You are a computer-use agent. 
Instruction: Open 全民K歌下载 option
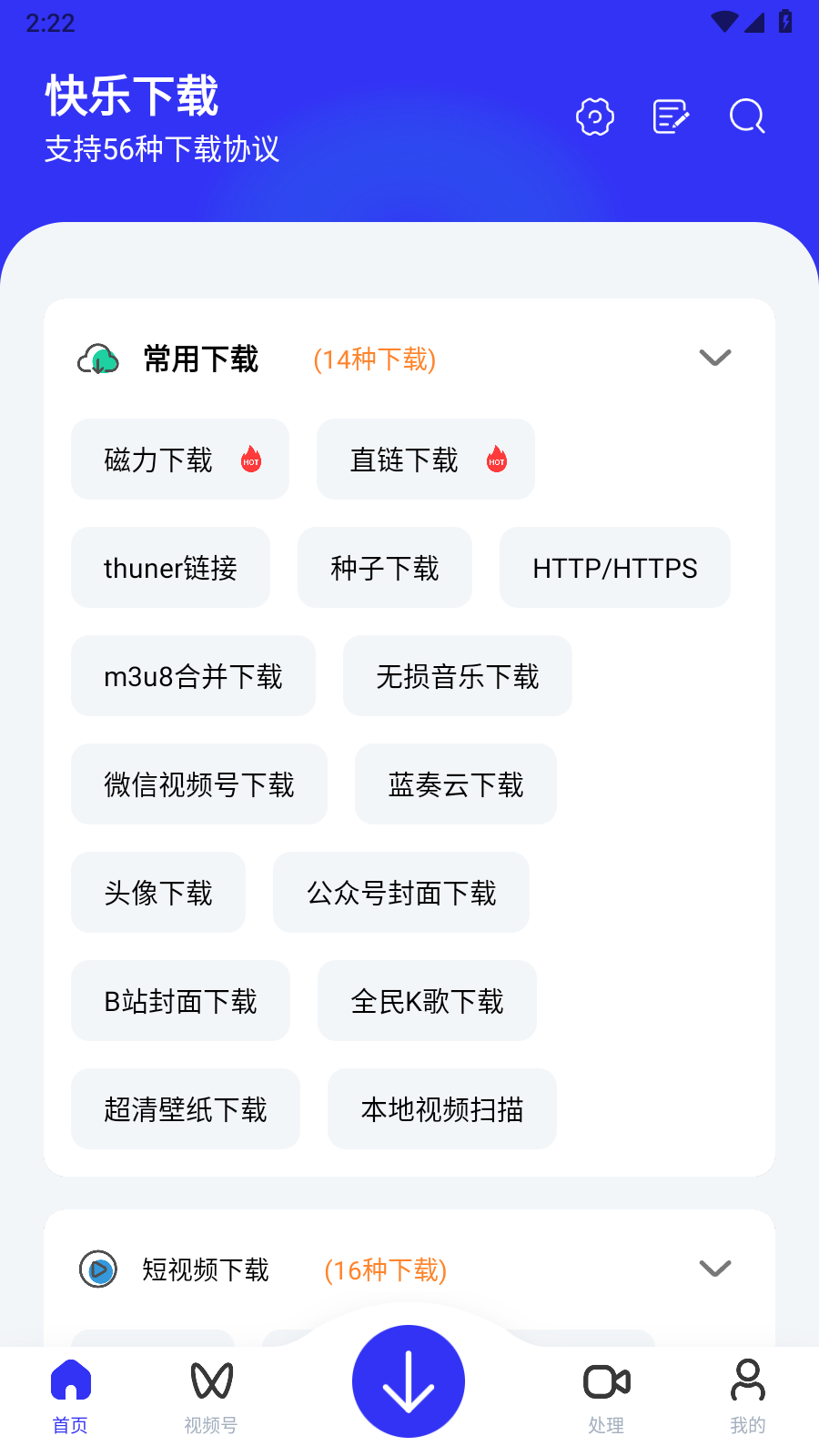[427, 1001]
